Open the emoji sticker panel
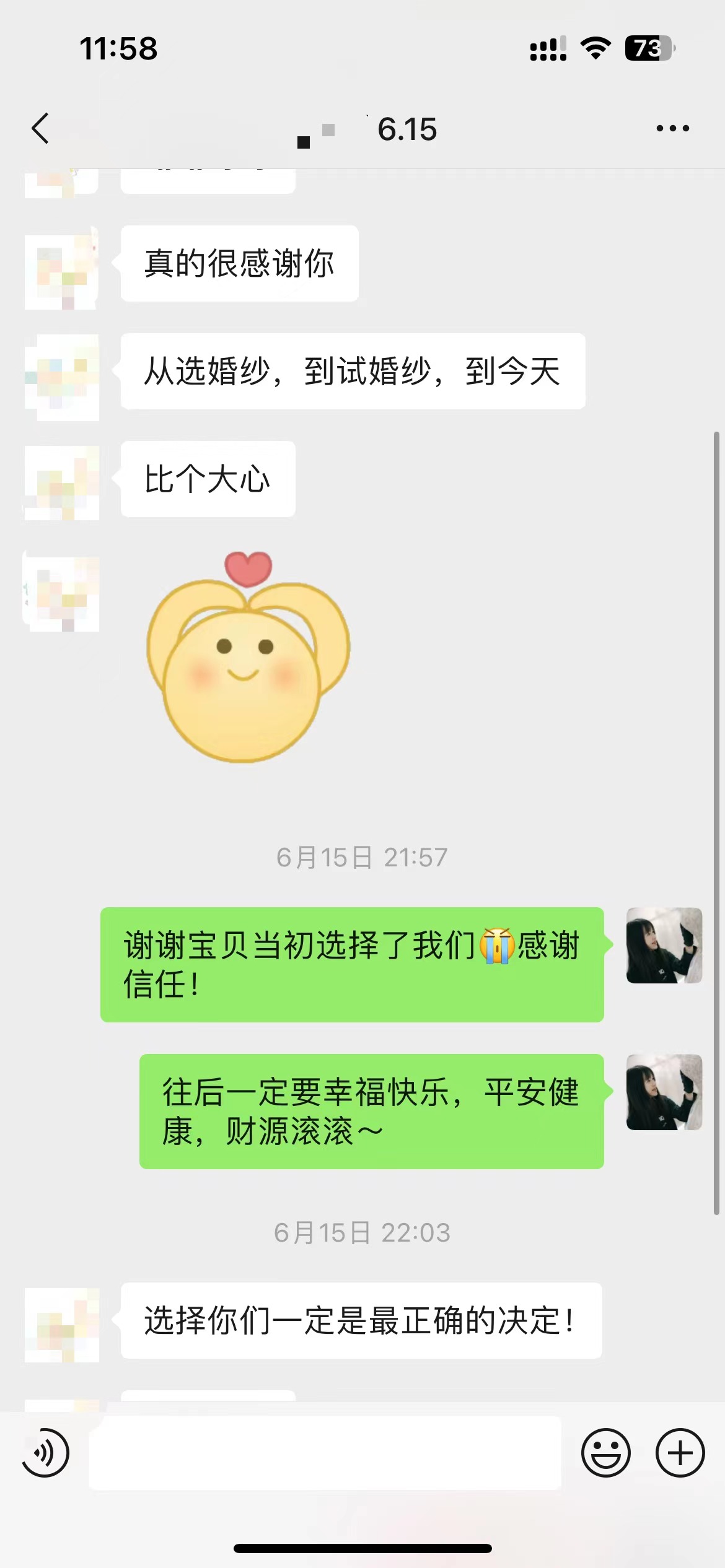This screenshot has width=725, height=1568. point(605,1452)
